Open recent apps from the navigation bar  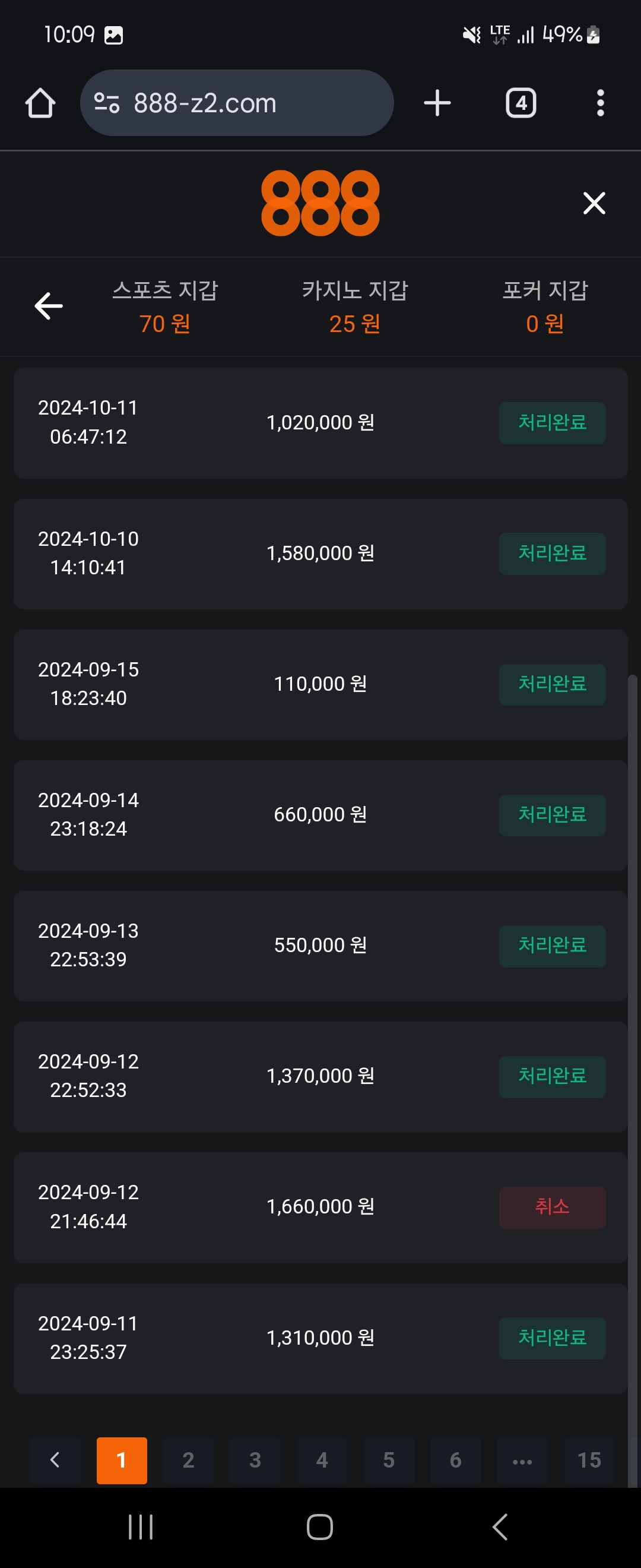(141, 1526)
